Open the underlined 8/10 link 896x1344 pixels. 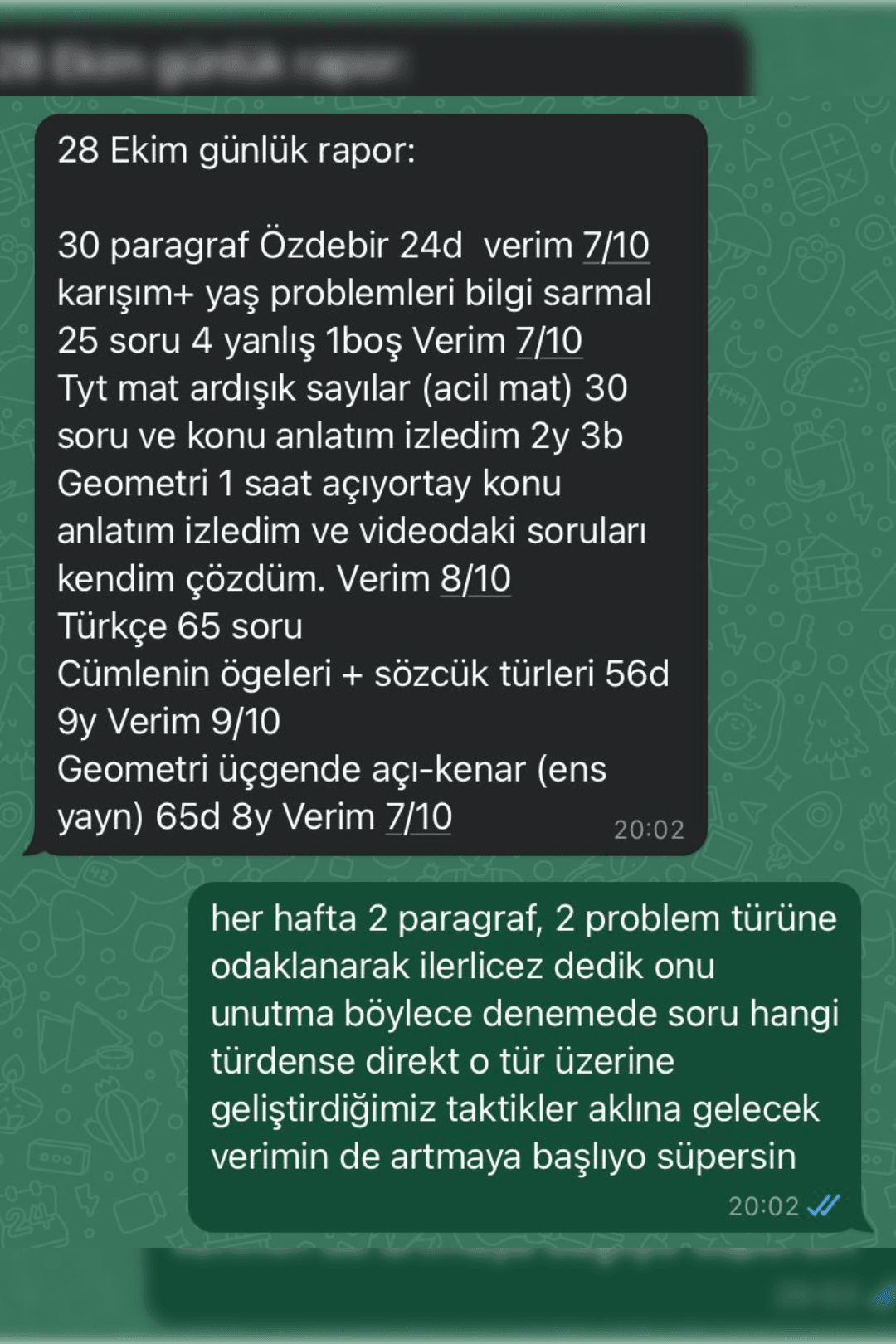coord(475,579)
